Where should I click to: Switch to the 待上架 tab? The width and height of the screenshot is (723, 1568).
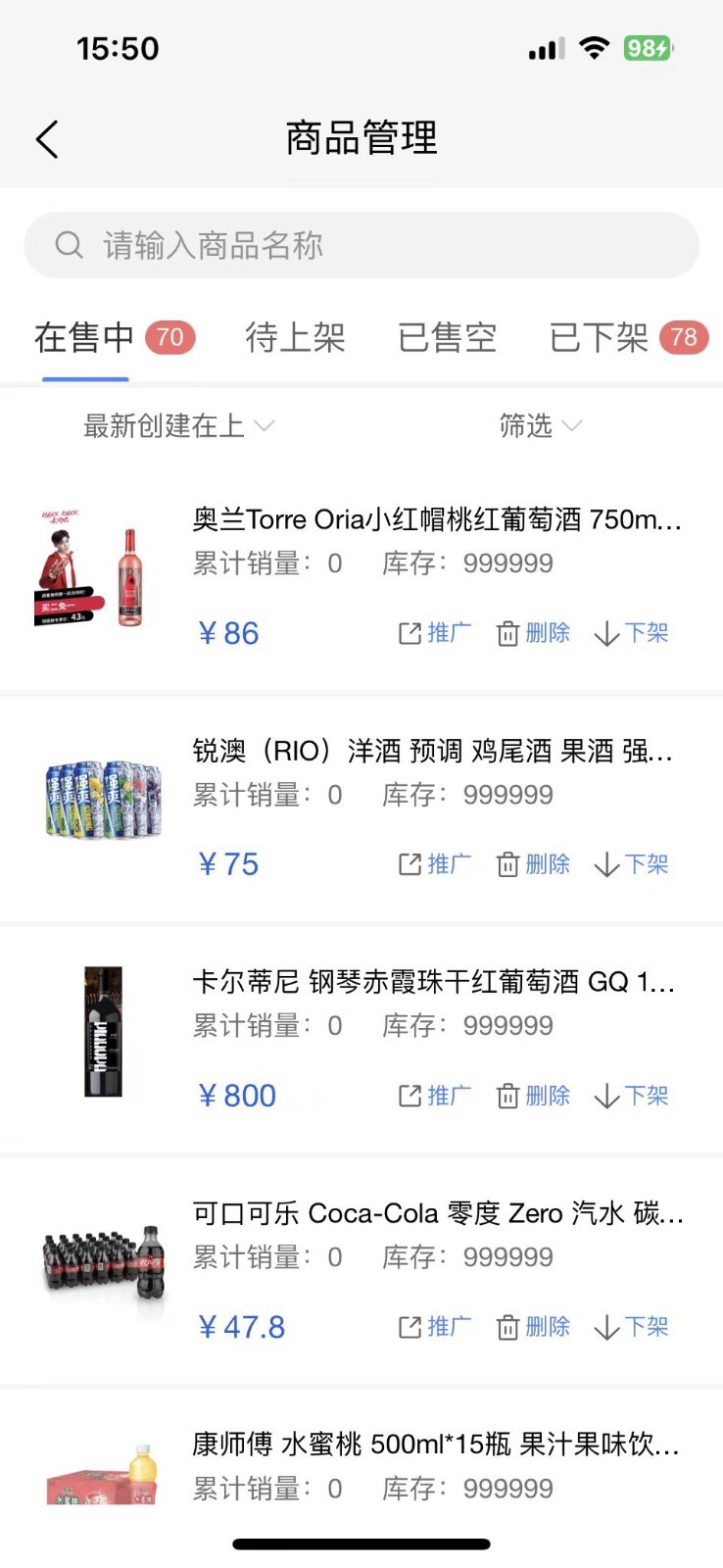(295, 338)
